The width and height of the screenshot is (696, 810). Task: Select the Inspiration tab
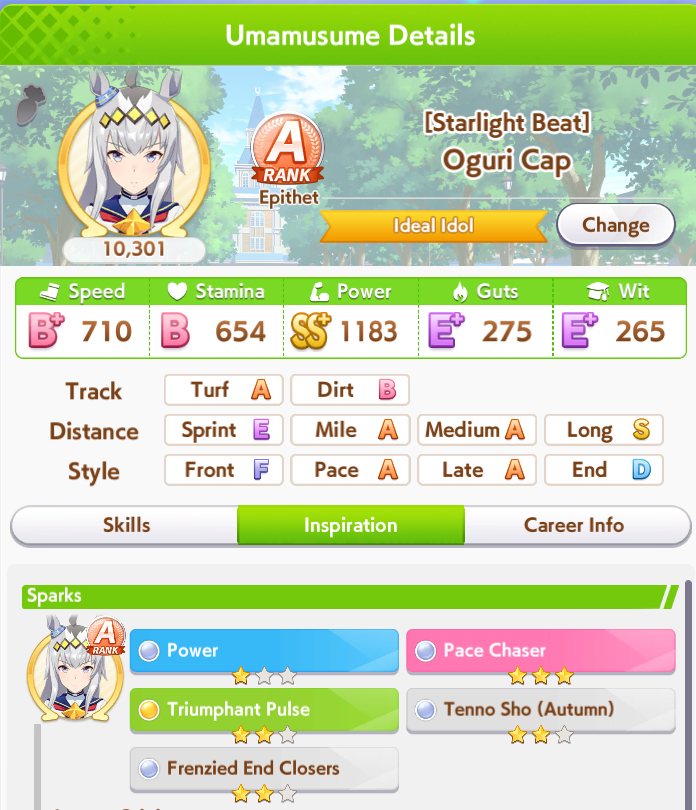coord(350,525)
